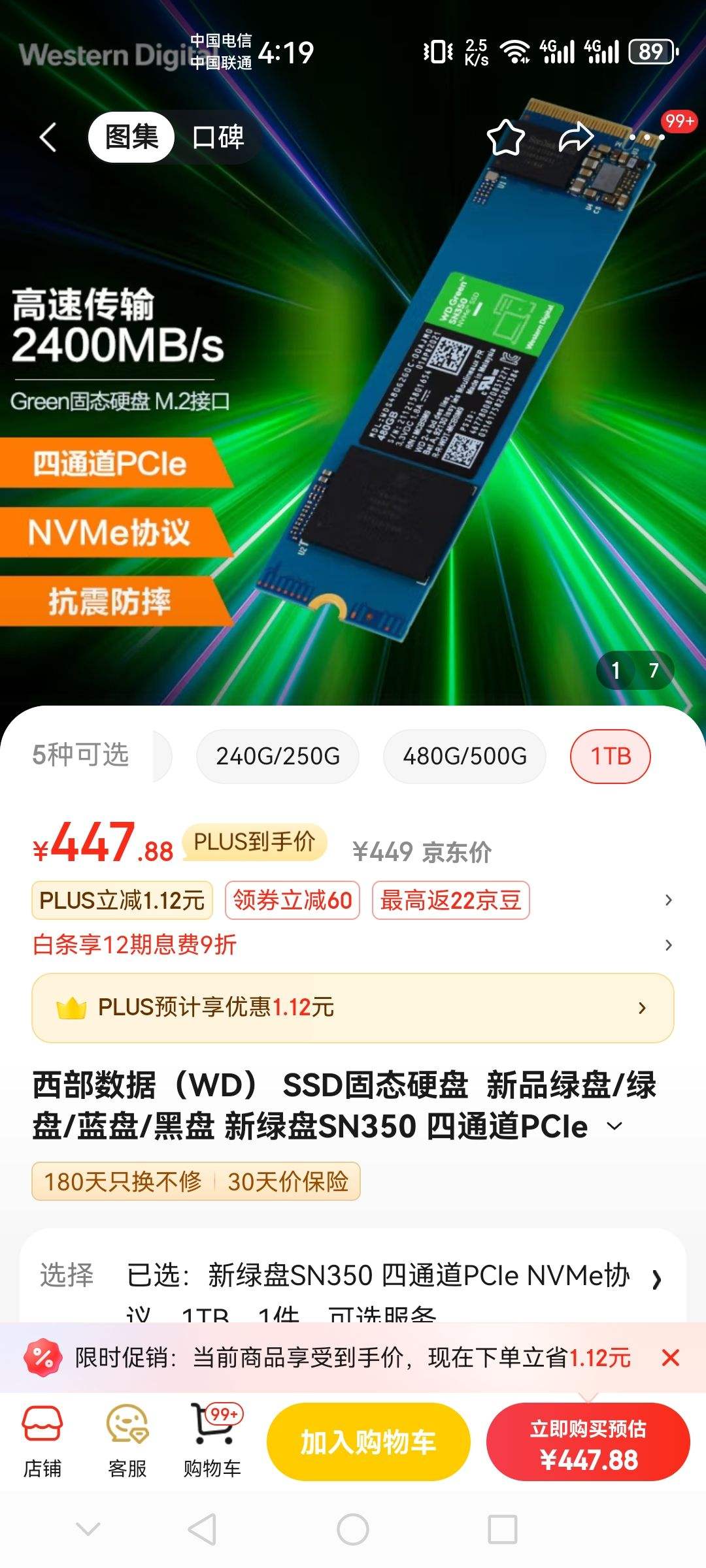The width and height of the screenshot is (706, 1568).
Task: Tap 加入购物车 to add the item
Action: 369,1441
